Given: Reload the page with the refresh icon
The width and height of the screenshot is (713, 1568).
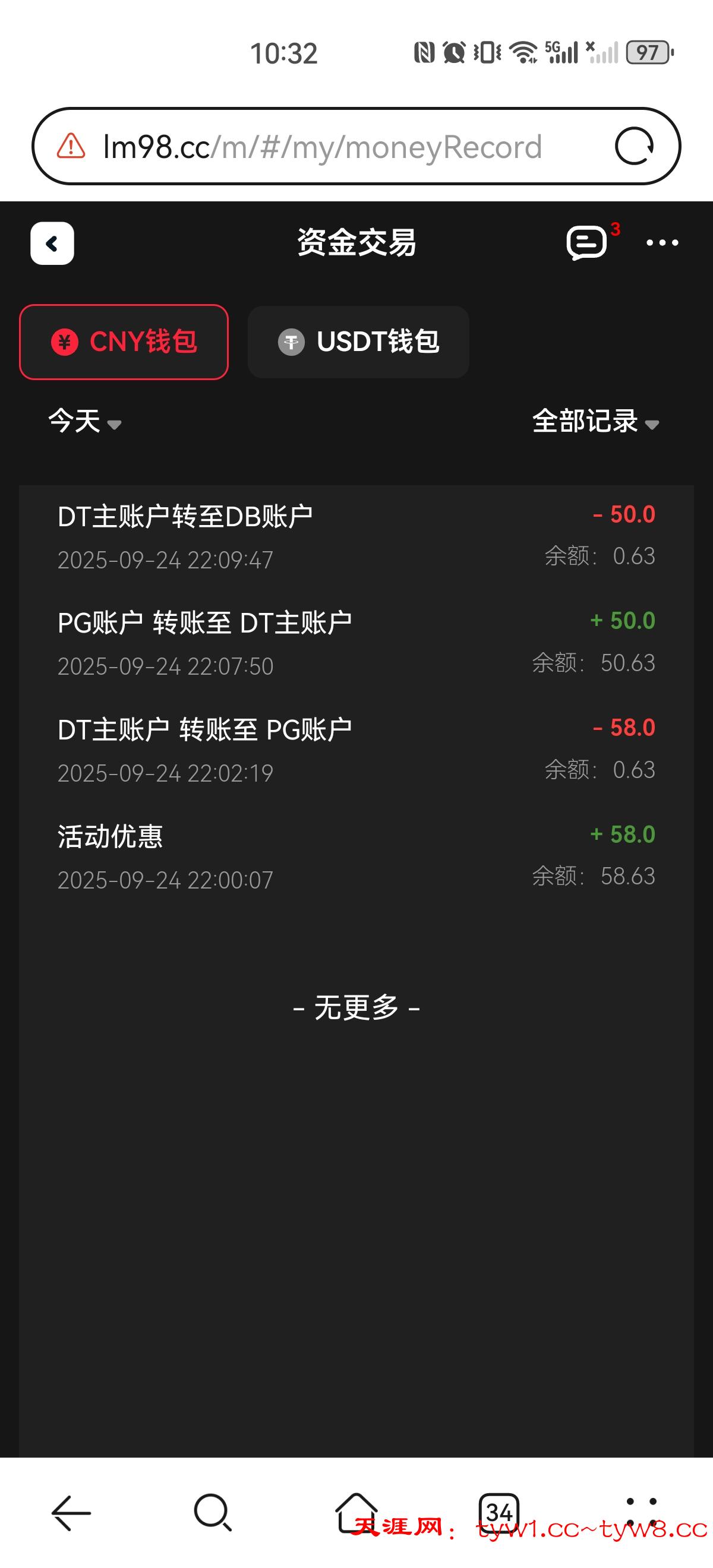Looking at the screenshot, I should pos(634,147).
